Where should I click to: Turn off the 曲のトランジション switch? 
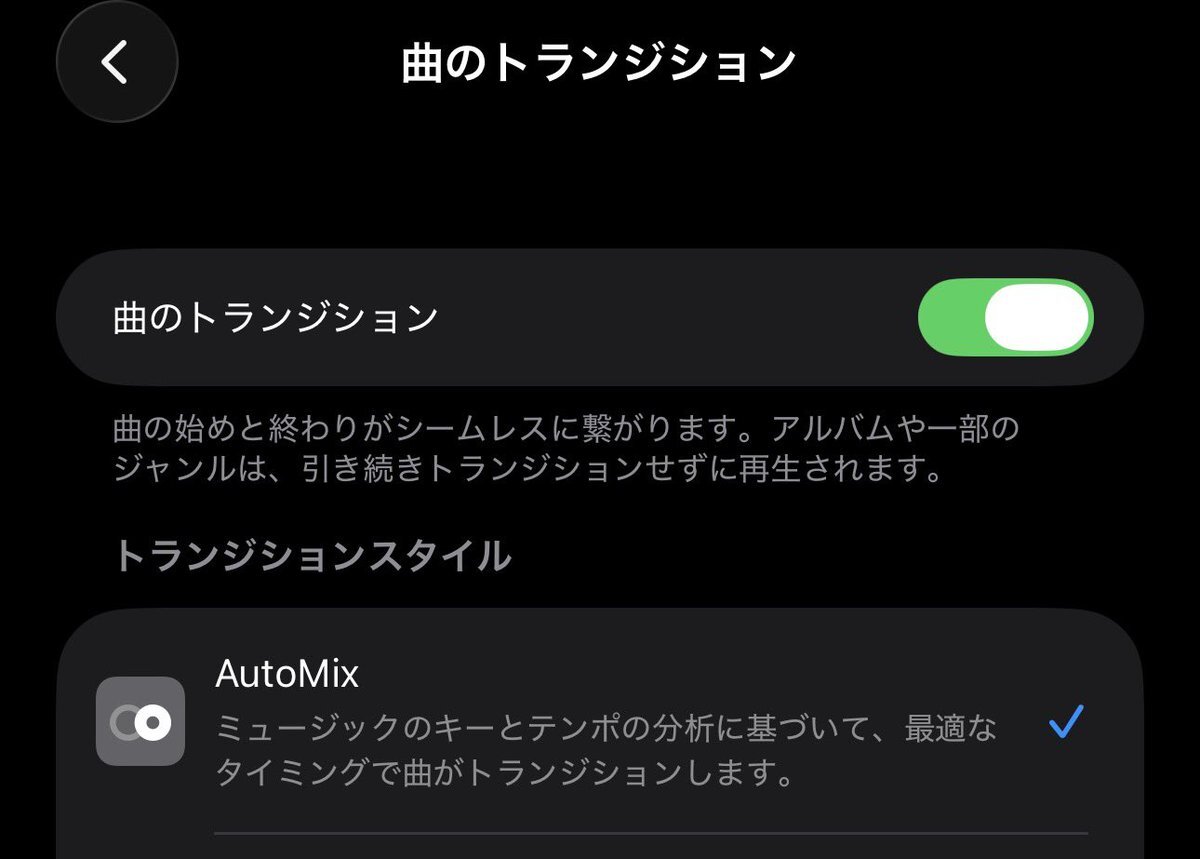click(x=1005, y=318)
